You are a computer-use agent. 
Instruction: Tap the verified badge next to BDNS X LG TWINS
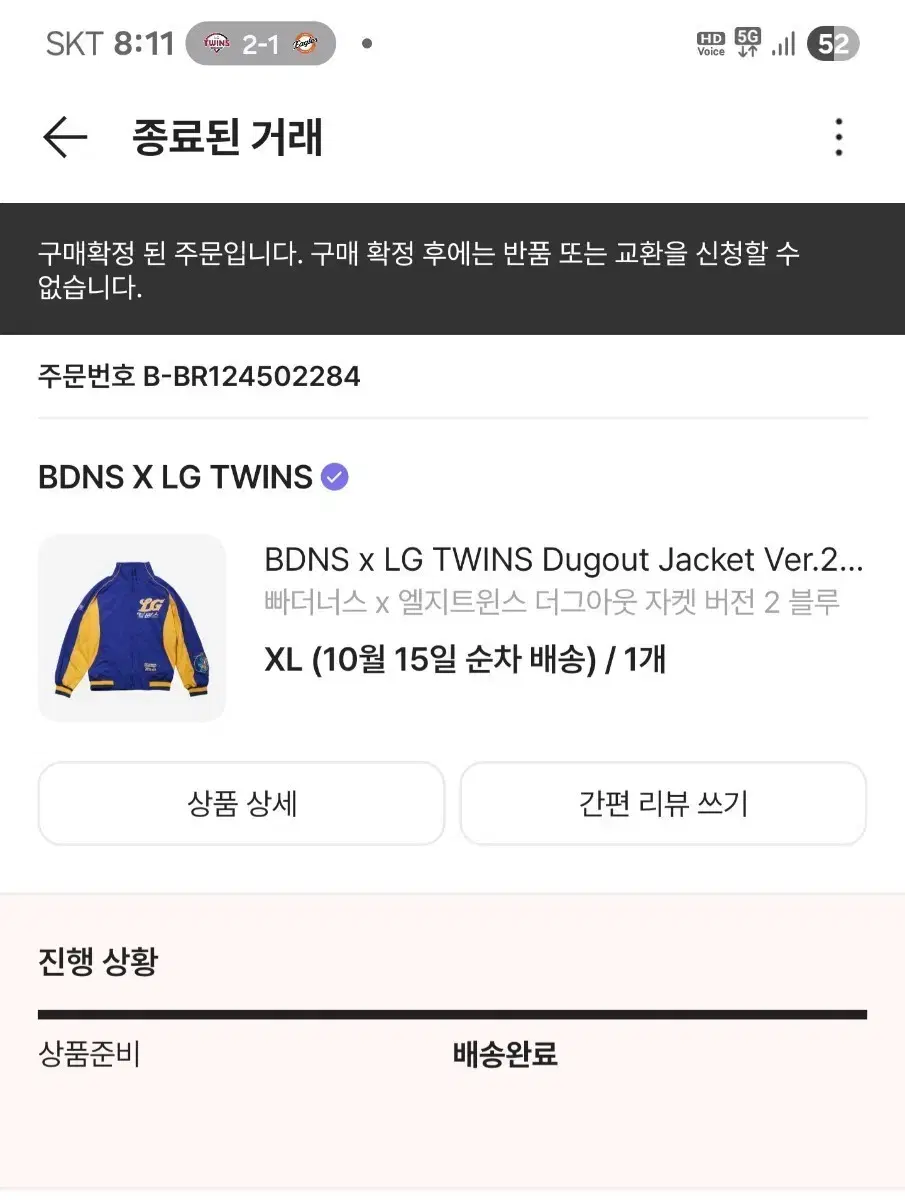tap(333, 477)
